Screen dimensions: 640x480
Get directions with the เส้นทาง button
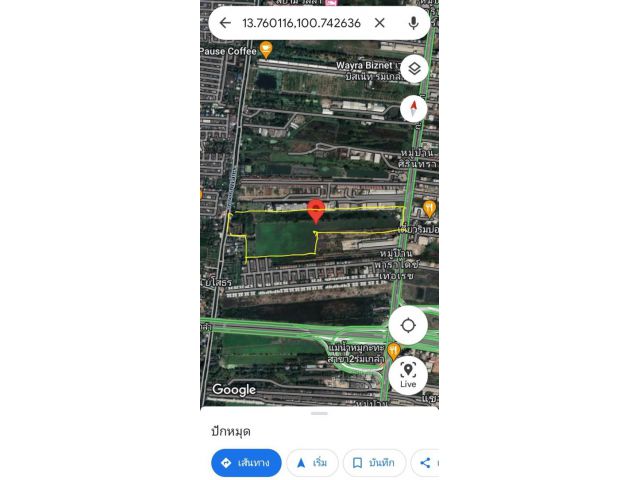click(246, 463)
